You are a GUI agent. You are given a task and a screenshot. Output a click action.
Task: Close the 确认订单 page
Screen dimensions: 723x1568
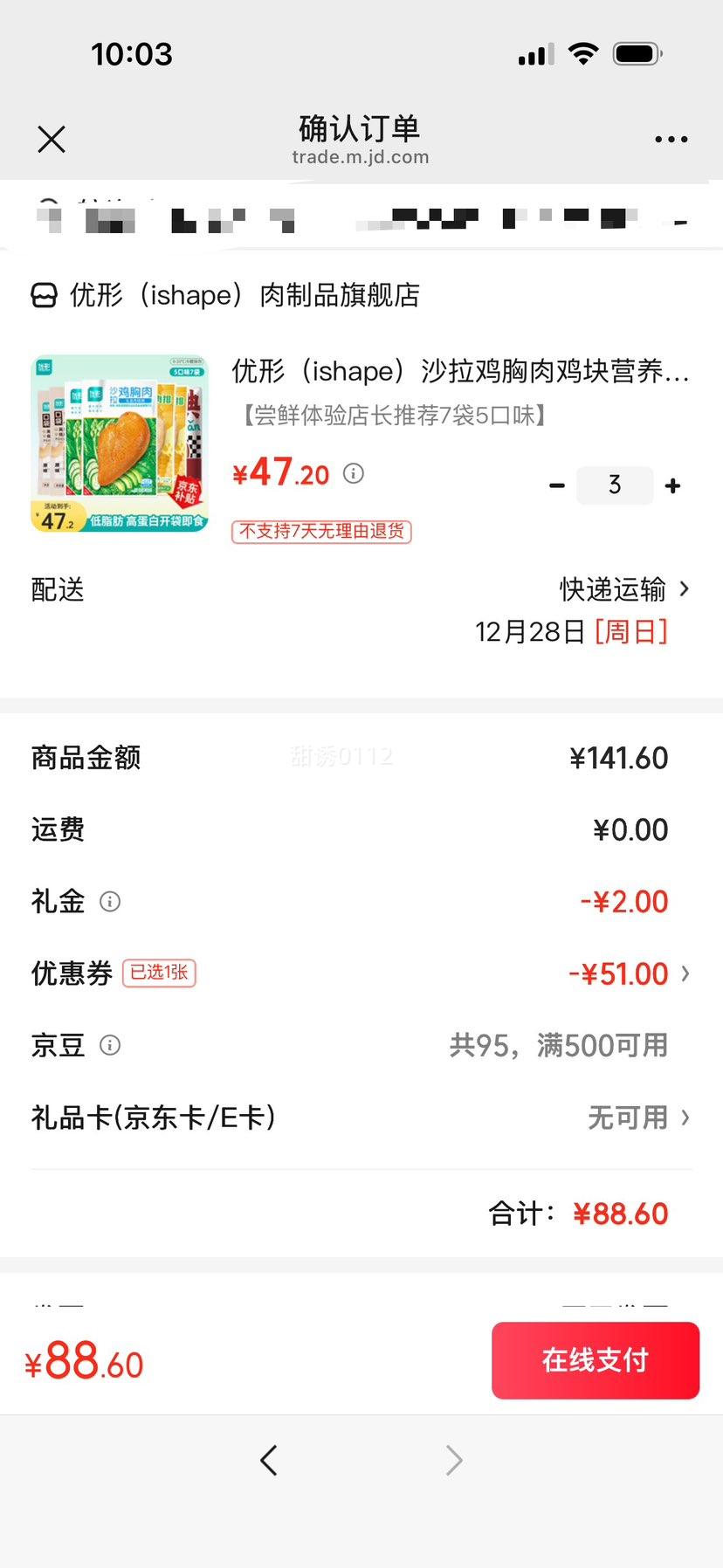pos(51,139)
